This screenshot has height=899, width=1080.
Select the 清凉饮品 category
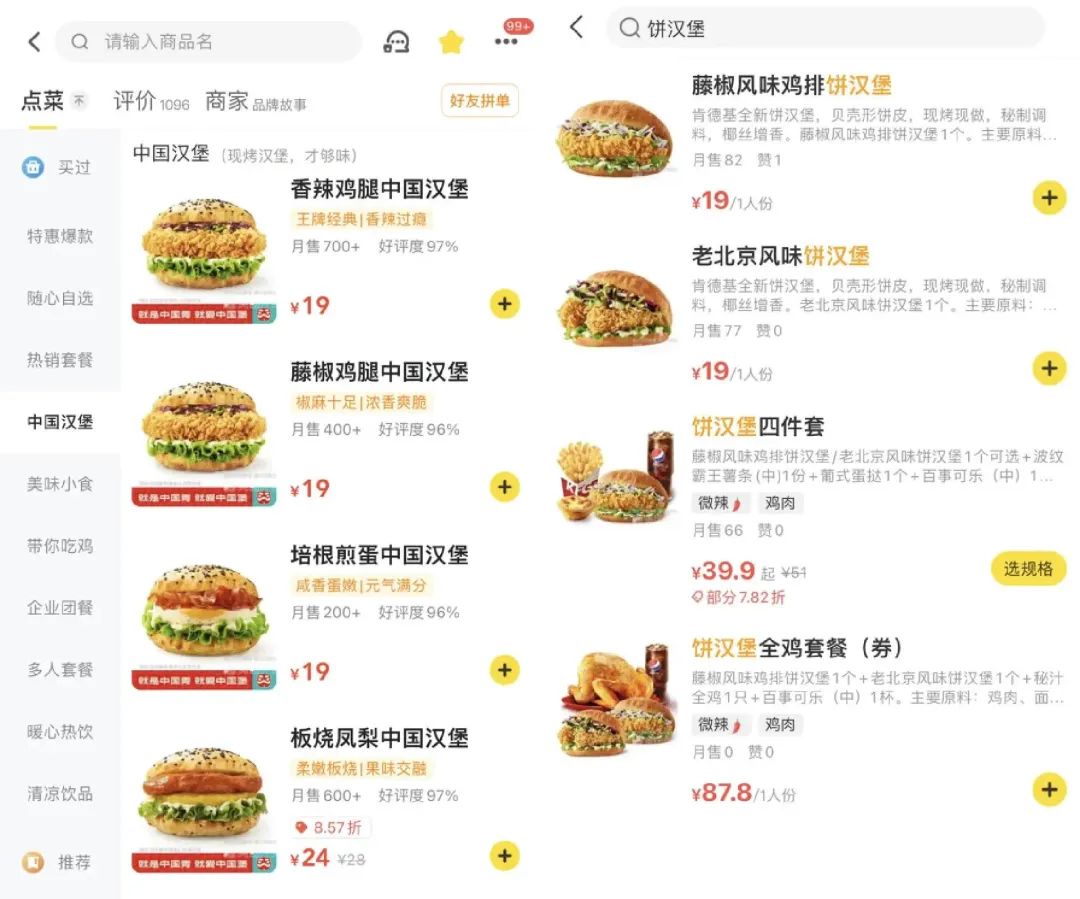[60, 794]
